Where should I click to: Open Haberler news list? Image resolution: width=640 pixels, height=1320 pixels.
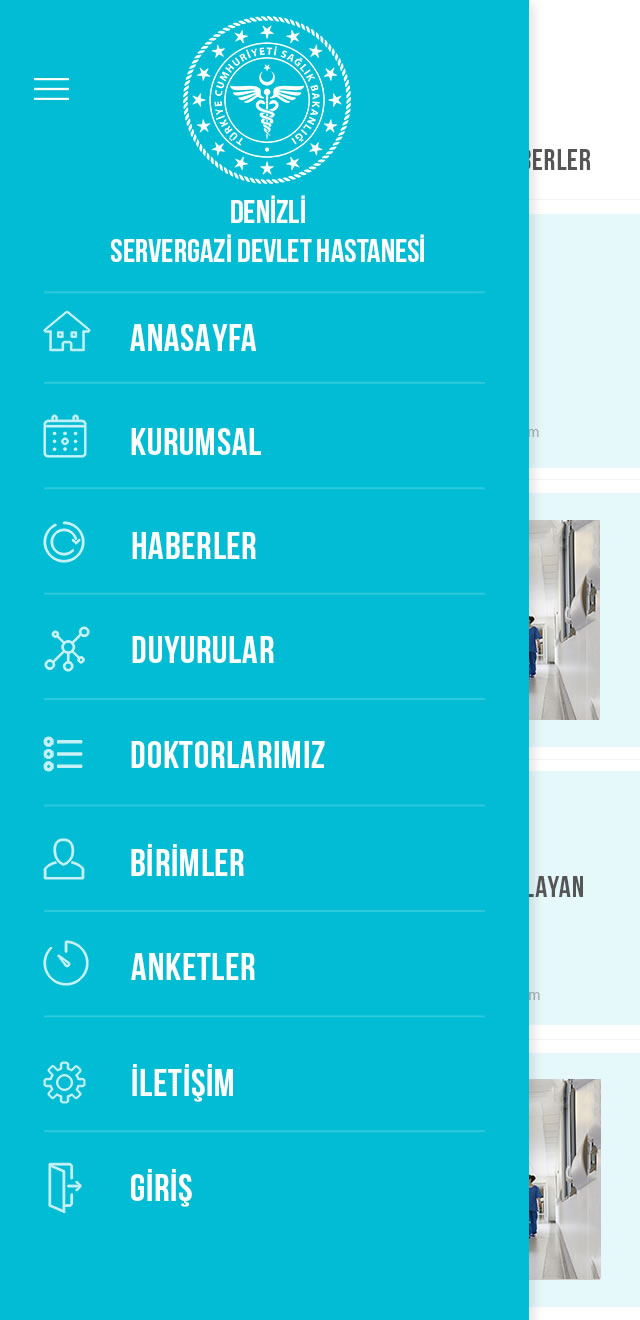coord(194,546)
